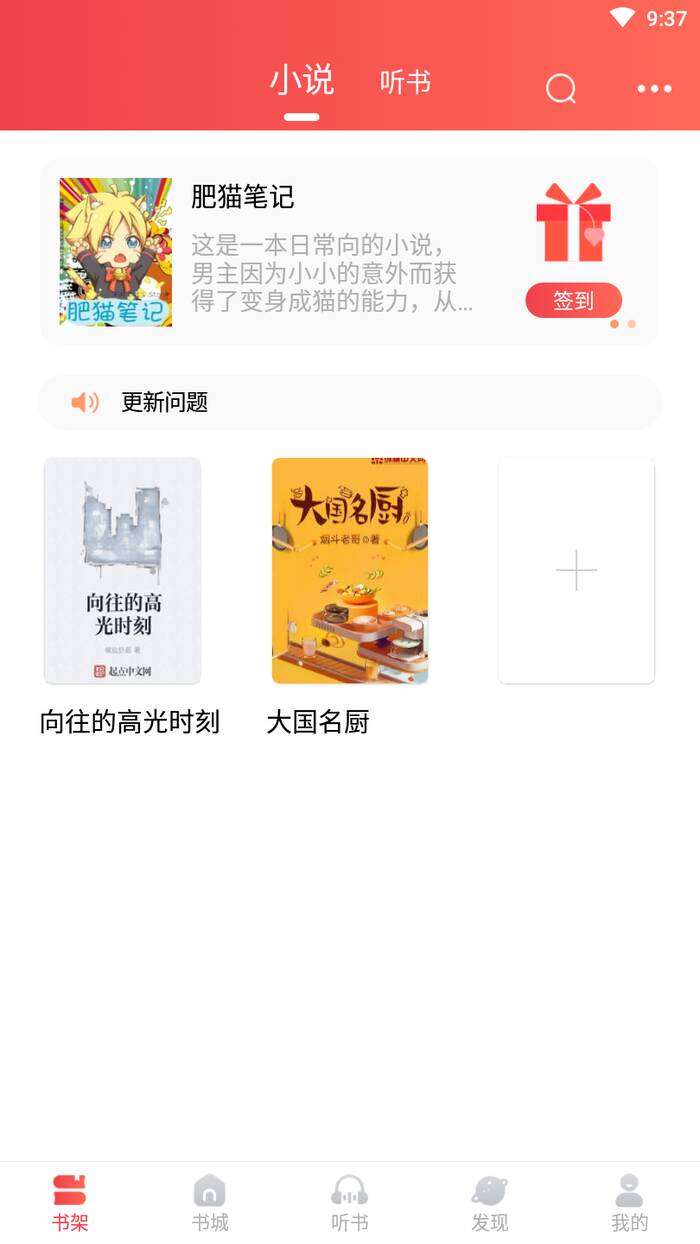Screen dimensions: 700x1244
Task: Open the search icon in the header
Action: pyautogui.click(x=561, y=89)
